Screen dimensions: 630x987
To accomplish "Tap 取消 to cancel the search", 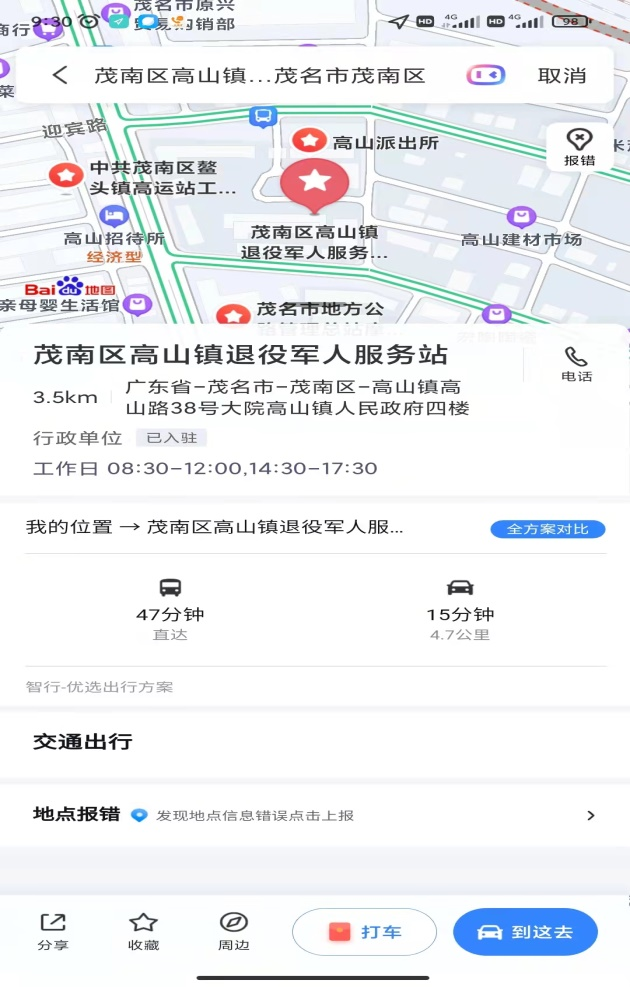I will [x=561, y=75].
